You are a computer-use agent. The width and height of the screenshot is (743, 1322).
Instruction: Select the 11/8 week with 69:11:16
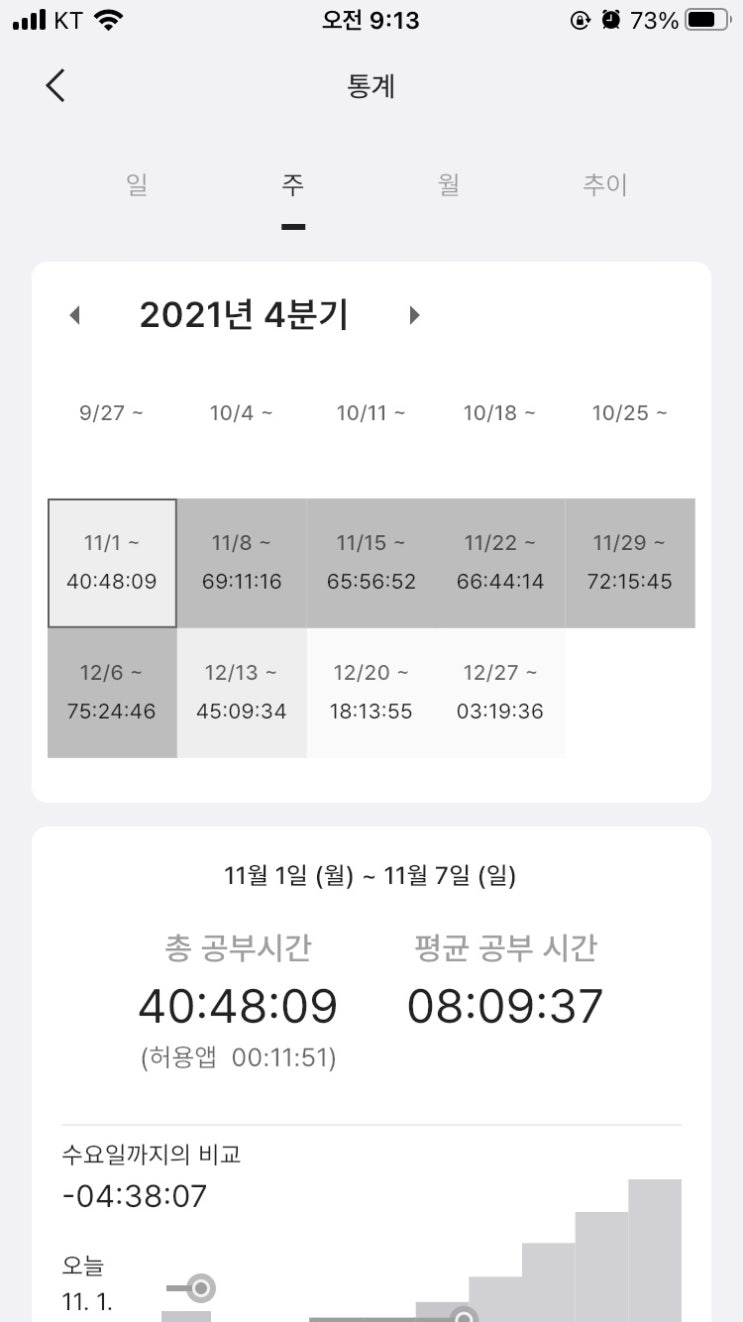(241, 563)
